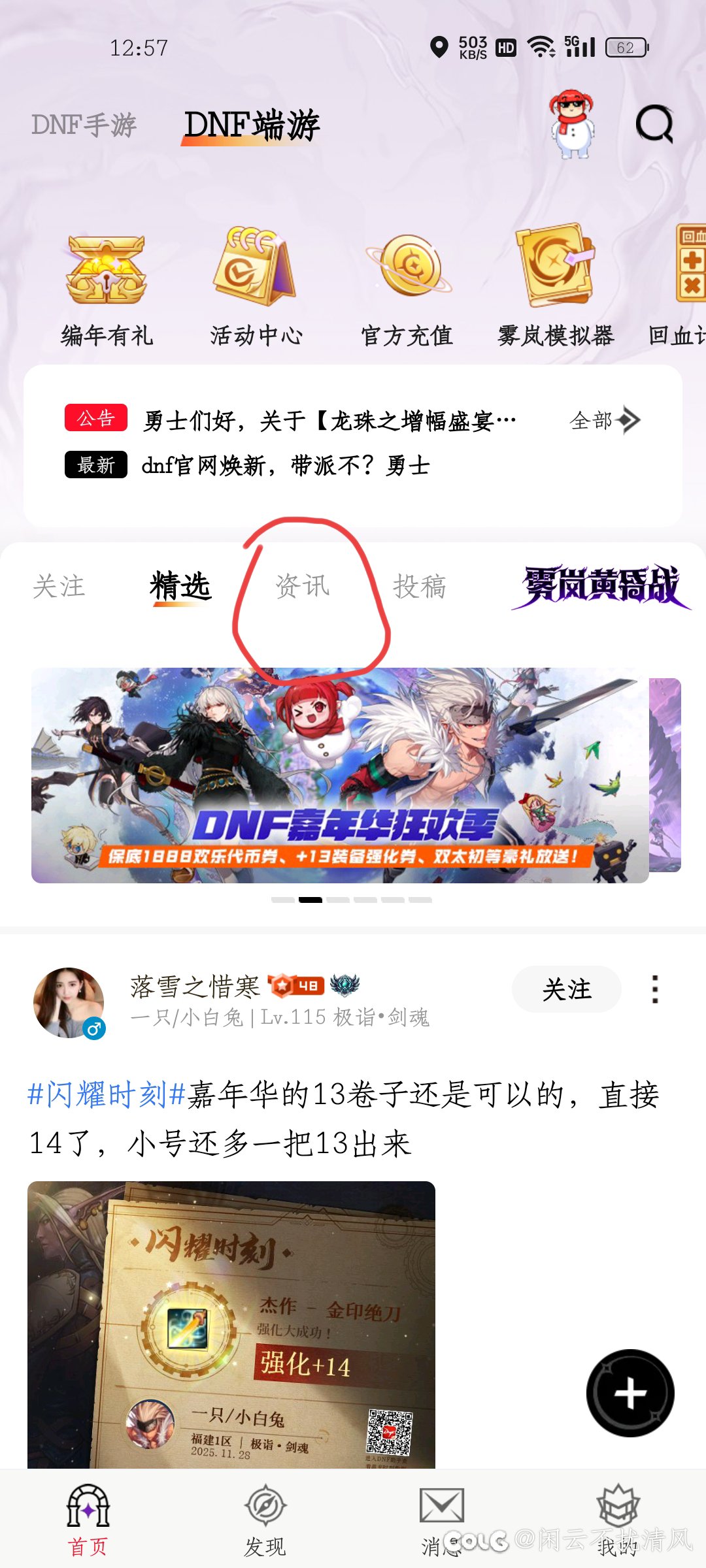Create a new post with the plus button
The width and height of the screenshot is (706, 1568).
pyautogui.click(x=630, y=1393)
